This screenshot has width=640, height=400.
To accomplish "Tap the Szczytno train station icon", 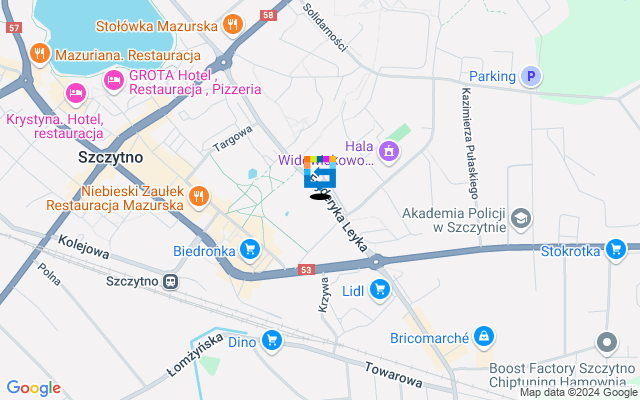I will click(172, 282).
